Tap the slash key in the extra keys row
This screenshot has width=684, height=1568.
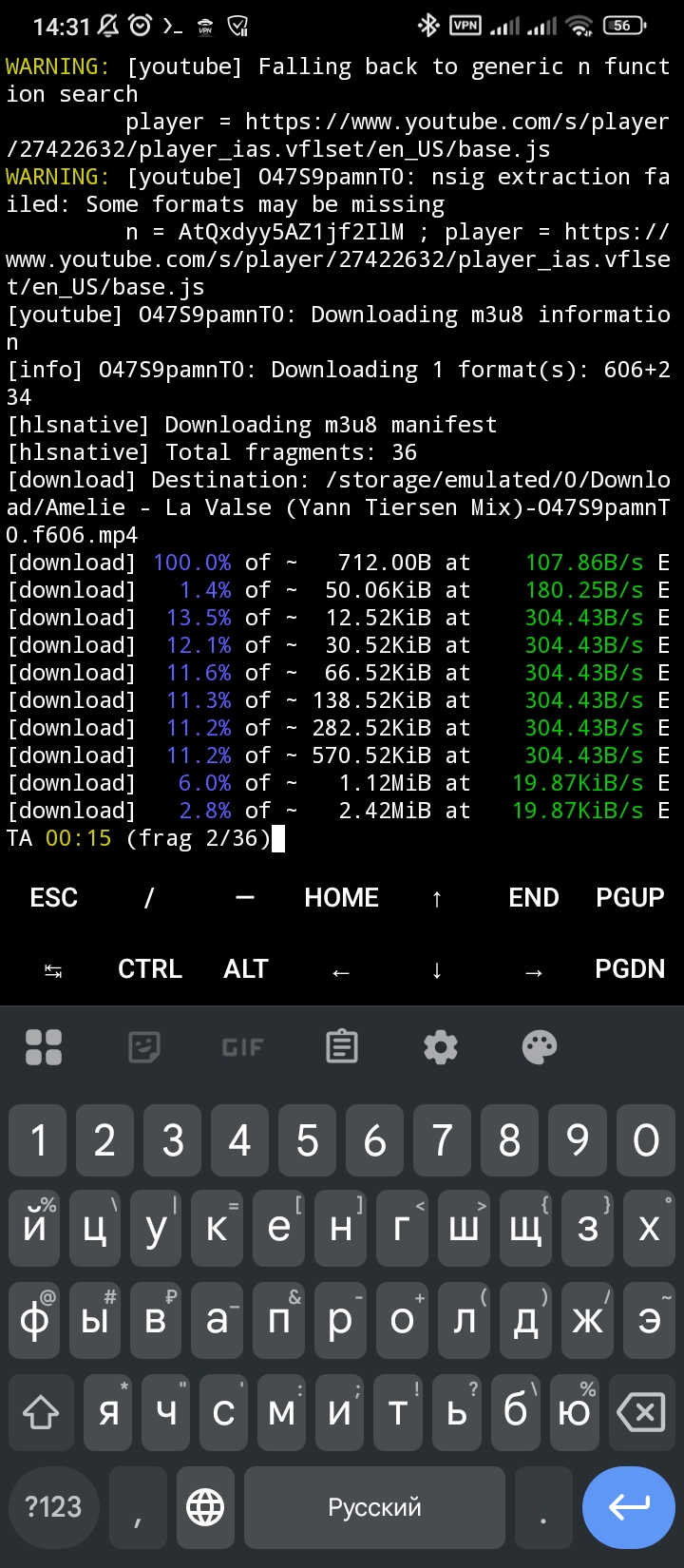coord(149,898)
